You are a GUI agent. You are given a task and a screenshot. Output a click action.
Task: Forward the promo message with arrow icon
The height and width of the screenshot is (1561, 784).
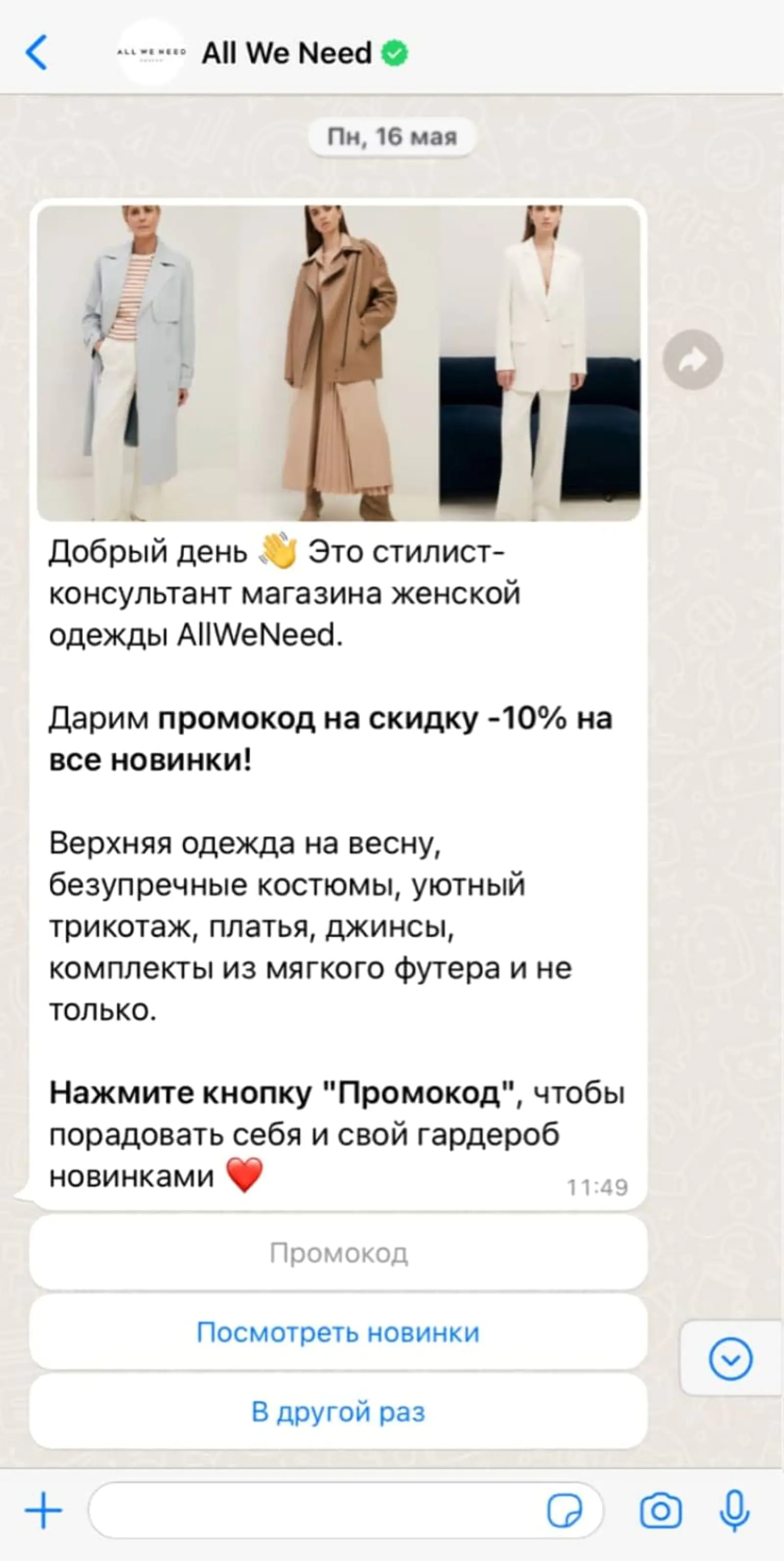[x=692, y=360]
